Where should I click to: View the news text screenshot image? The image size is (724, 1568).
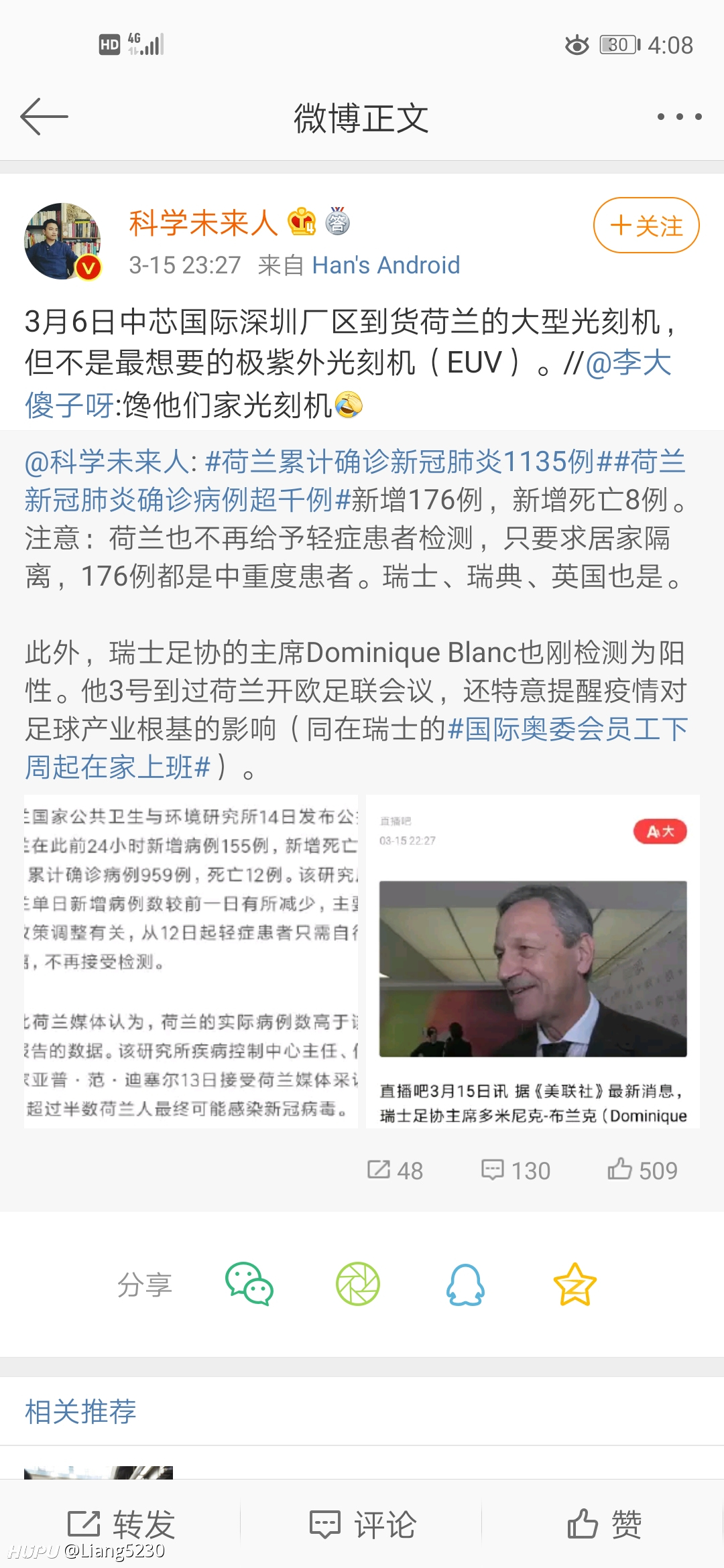point(191,962)
